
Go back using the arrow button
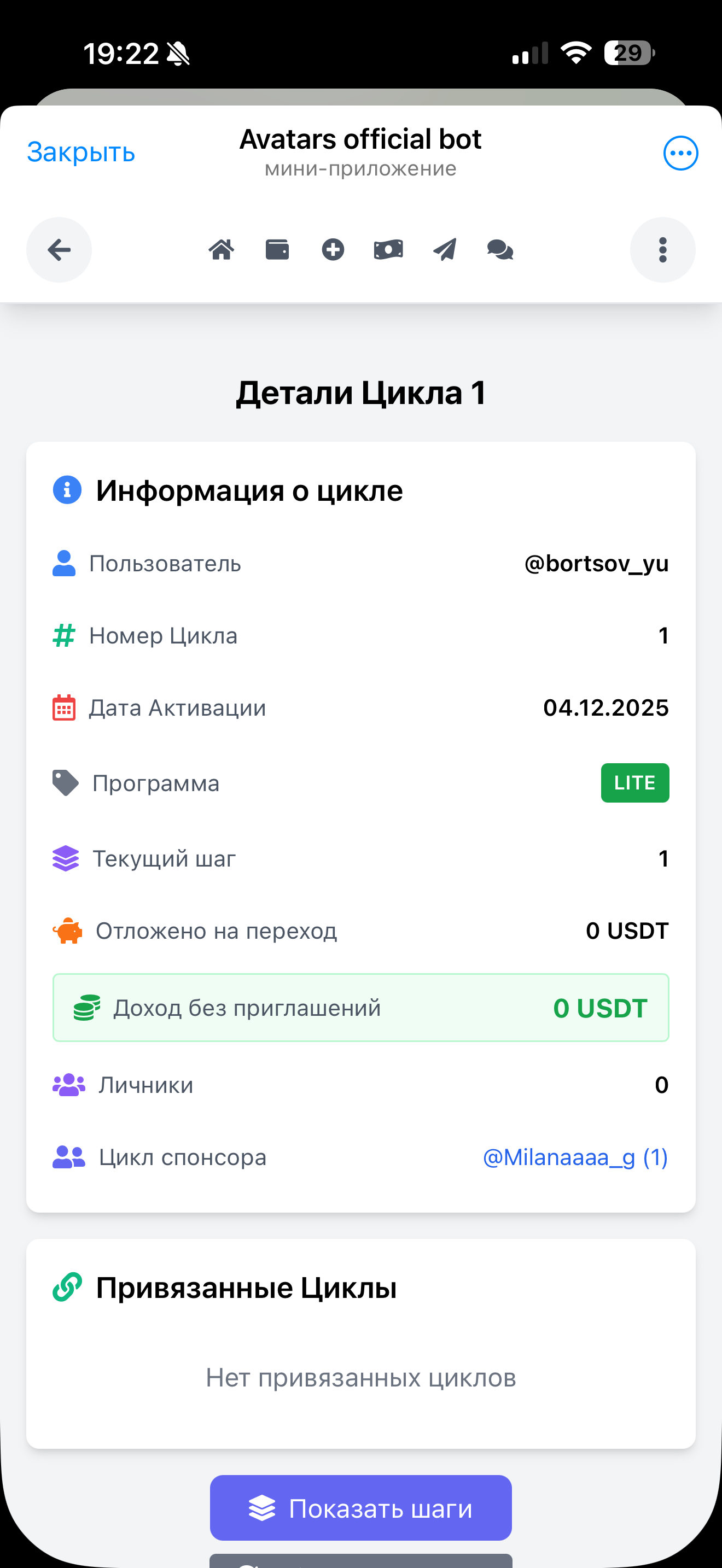(x=59, y=249)
